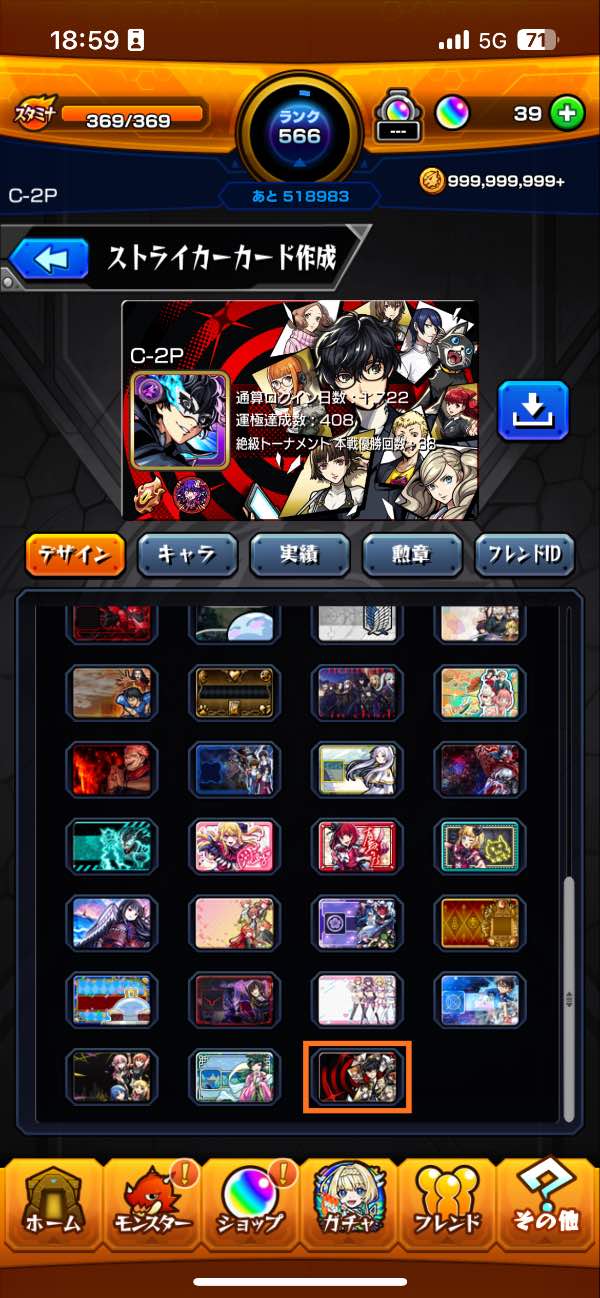Select the デザイン tab
Viewport: 600px width, 1298px height.
point(75,555)
